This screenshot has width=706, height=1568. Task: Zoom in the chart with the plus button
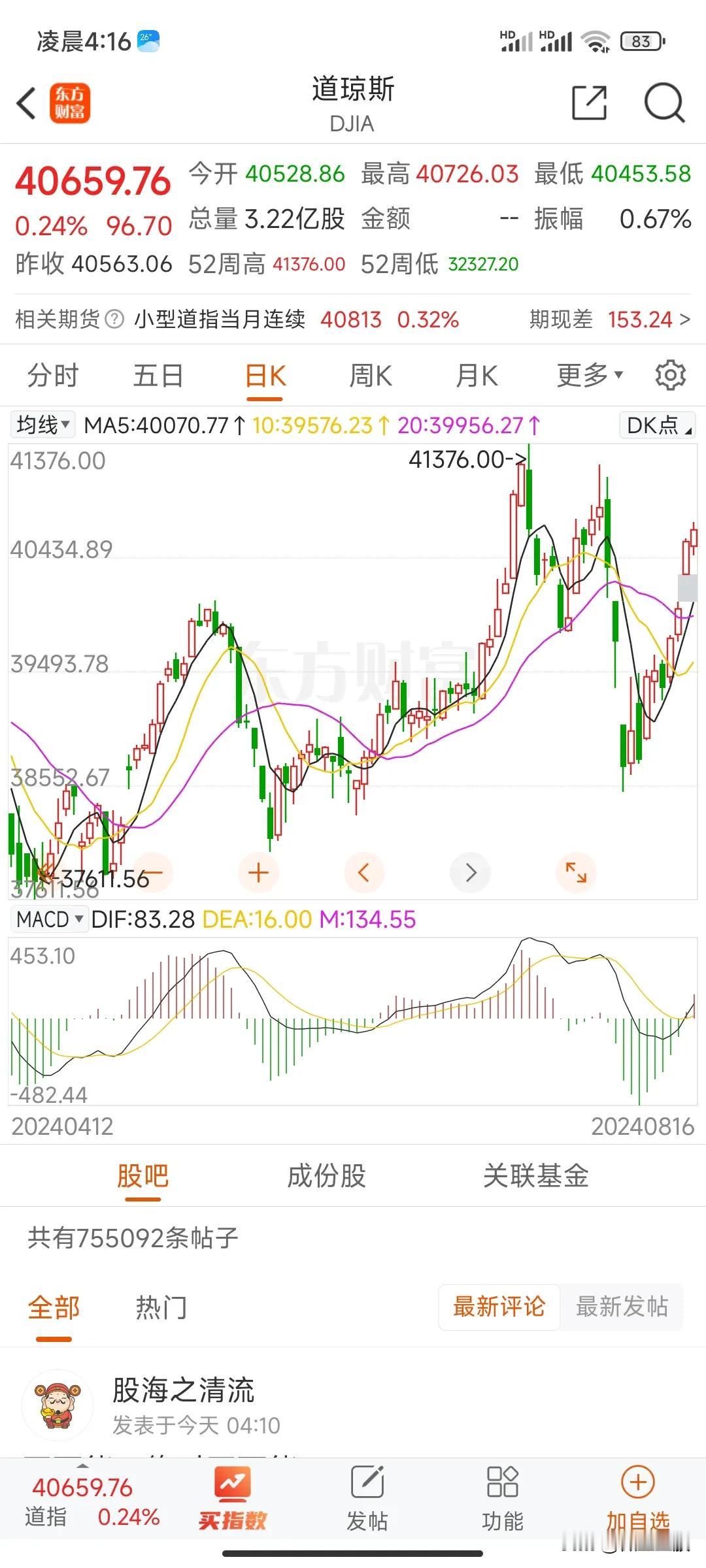pyautogui.click(x=259, y=873)
